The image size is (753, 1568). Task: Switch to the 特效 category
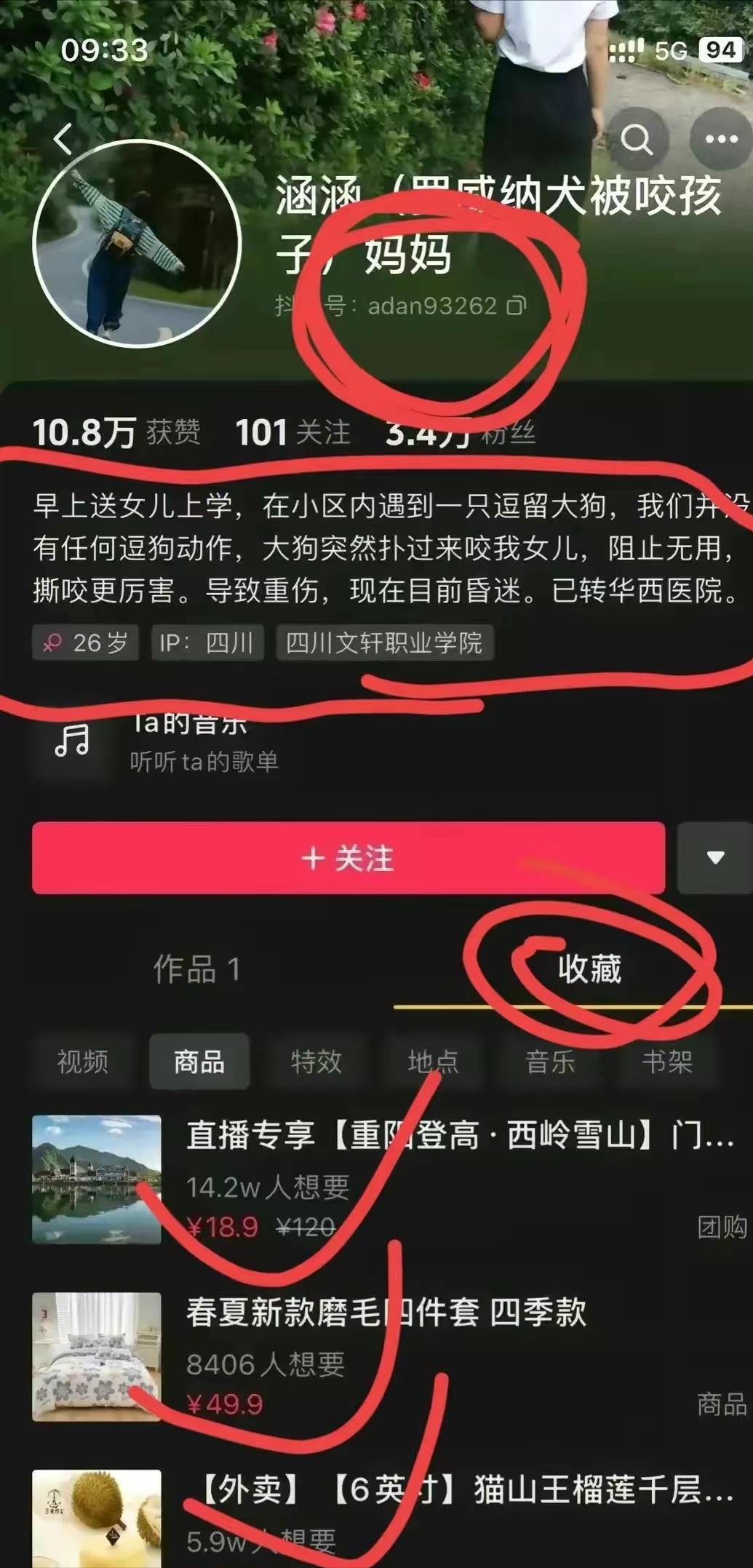coord(316,1062)
